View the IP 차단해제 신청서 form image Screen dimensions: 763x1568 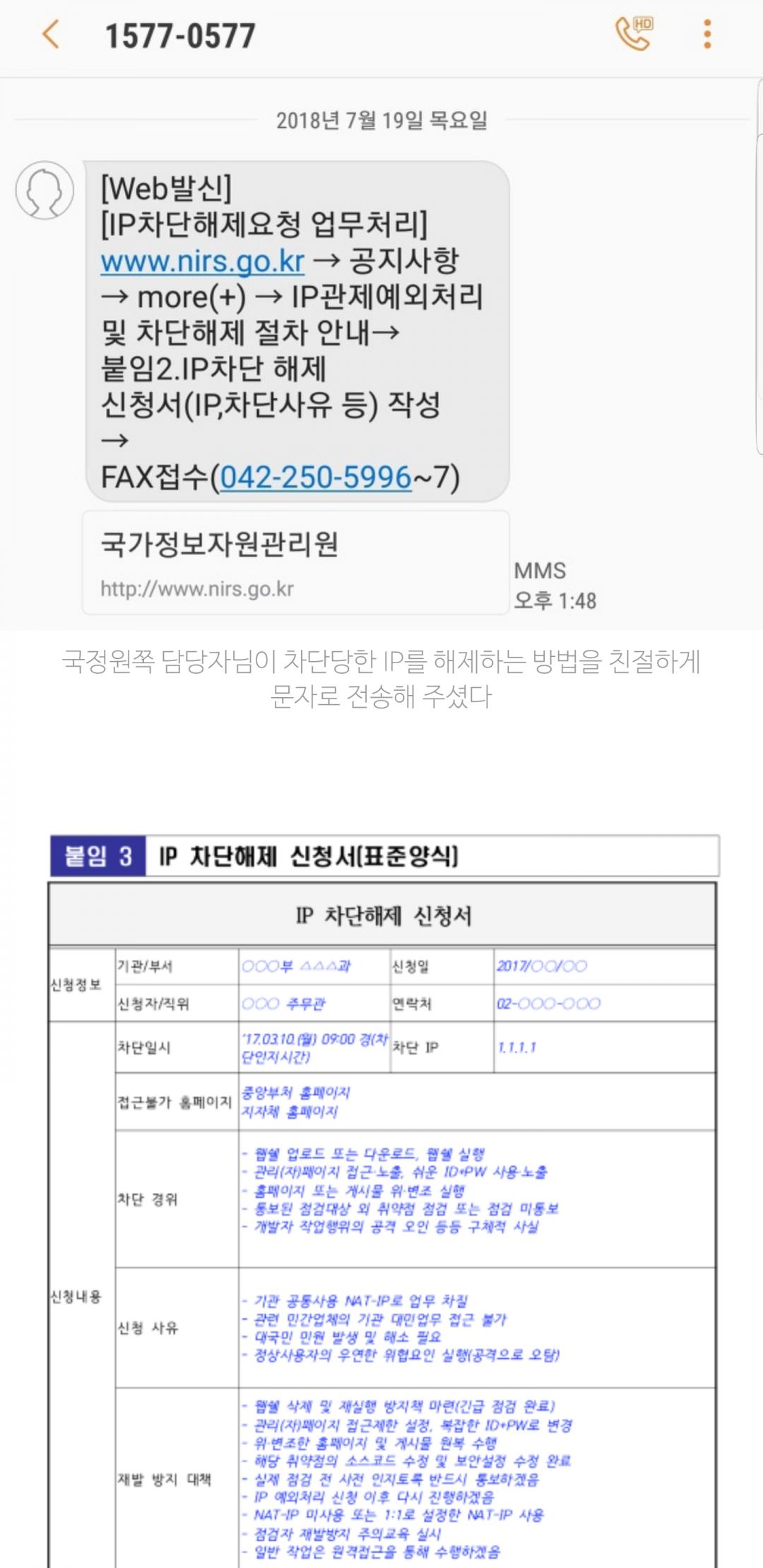pos(383,1201)
